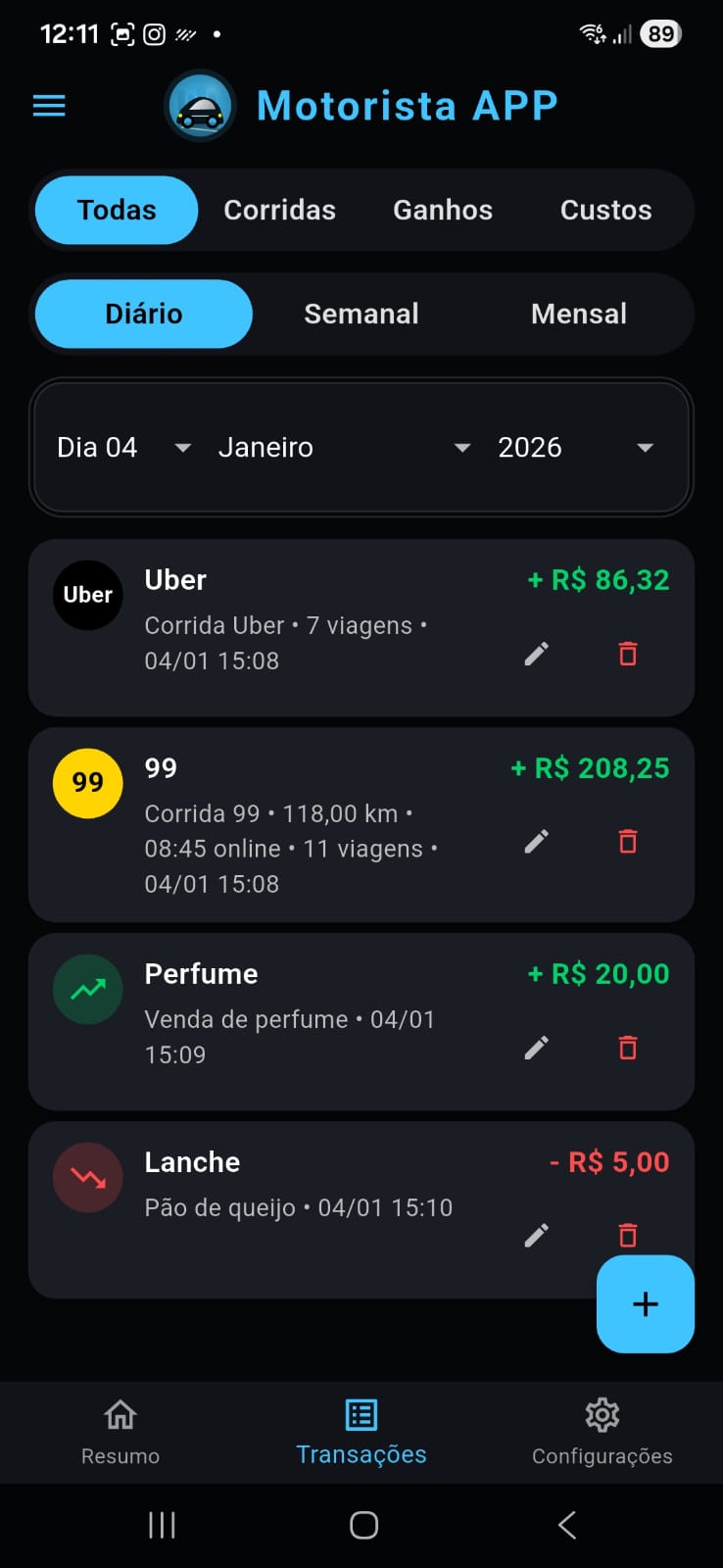Select the Mensal period filter
Screen dimensions: 723x1568
pos(579,314)
